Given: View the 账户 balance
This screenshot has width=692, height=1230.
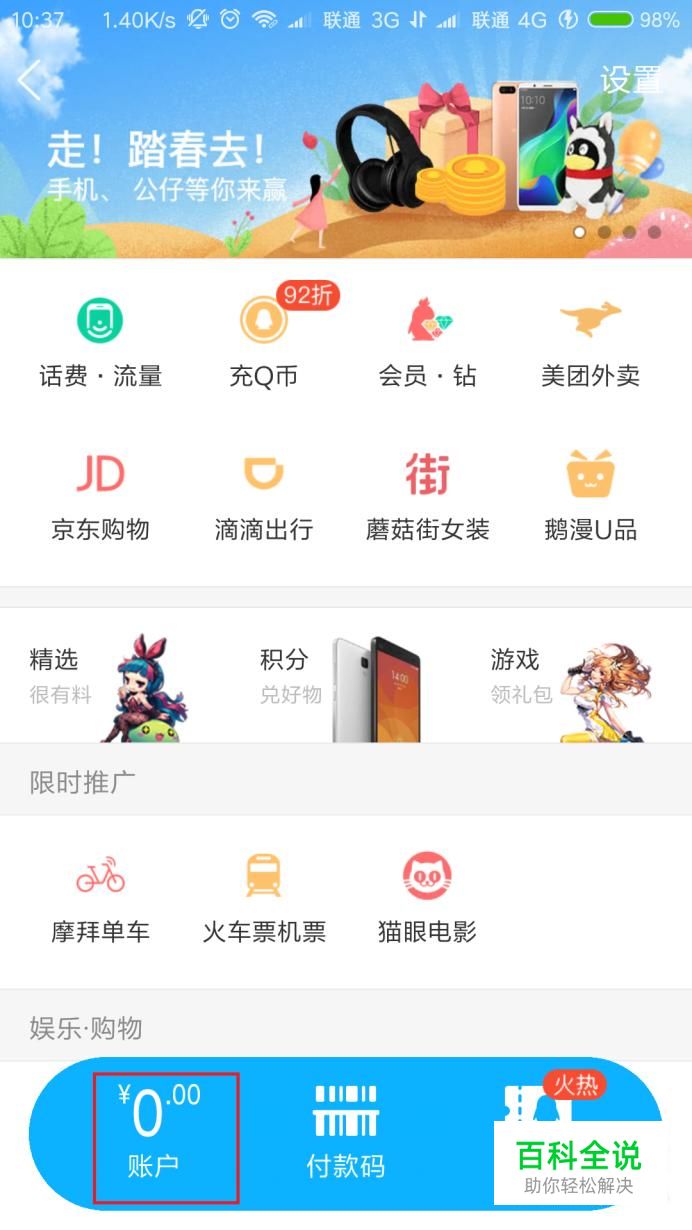Looking at the screenshot, I should click(x=166, y=1136).
